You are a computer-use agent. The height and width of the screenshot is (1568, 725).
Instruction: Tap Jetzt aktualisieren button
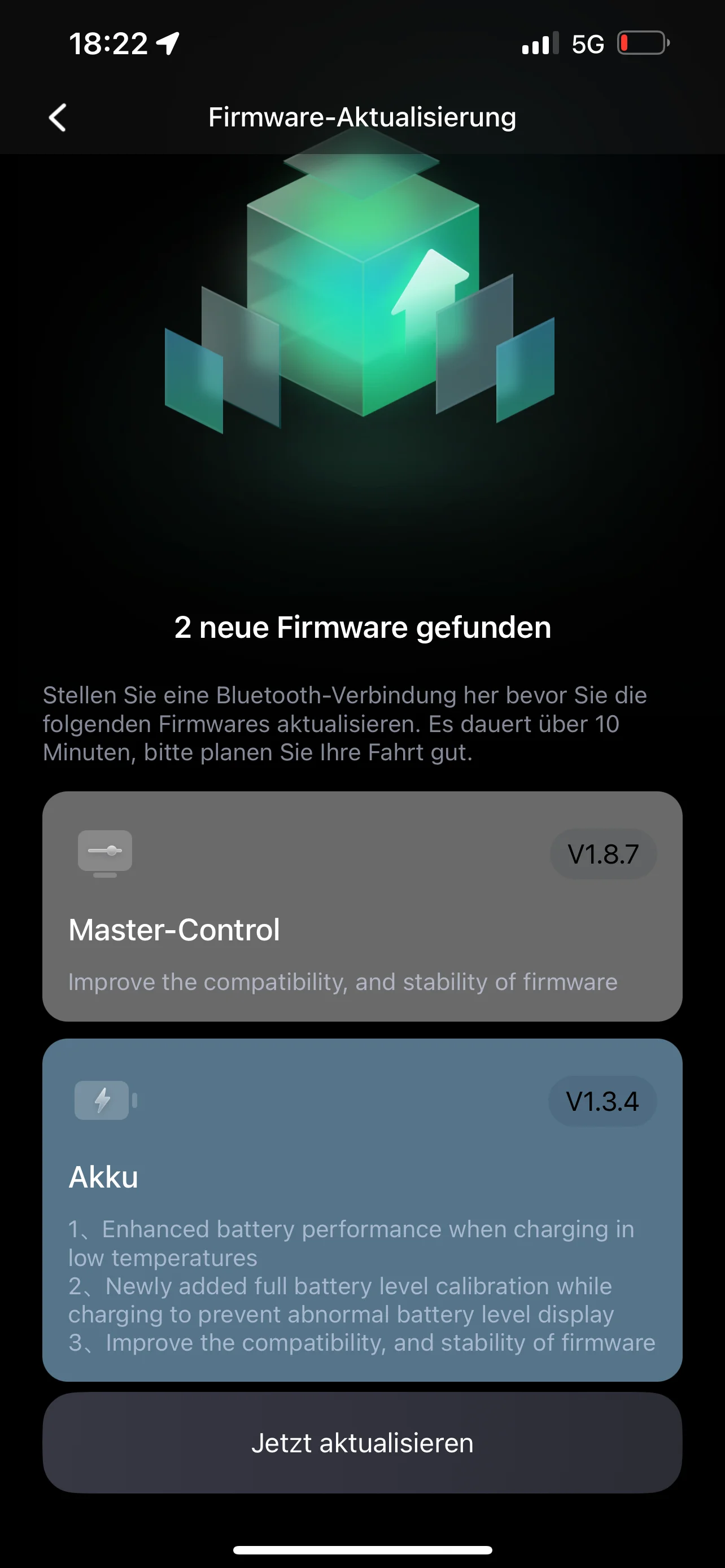[362, 1443]
